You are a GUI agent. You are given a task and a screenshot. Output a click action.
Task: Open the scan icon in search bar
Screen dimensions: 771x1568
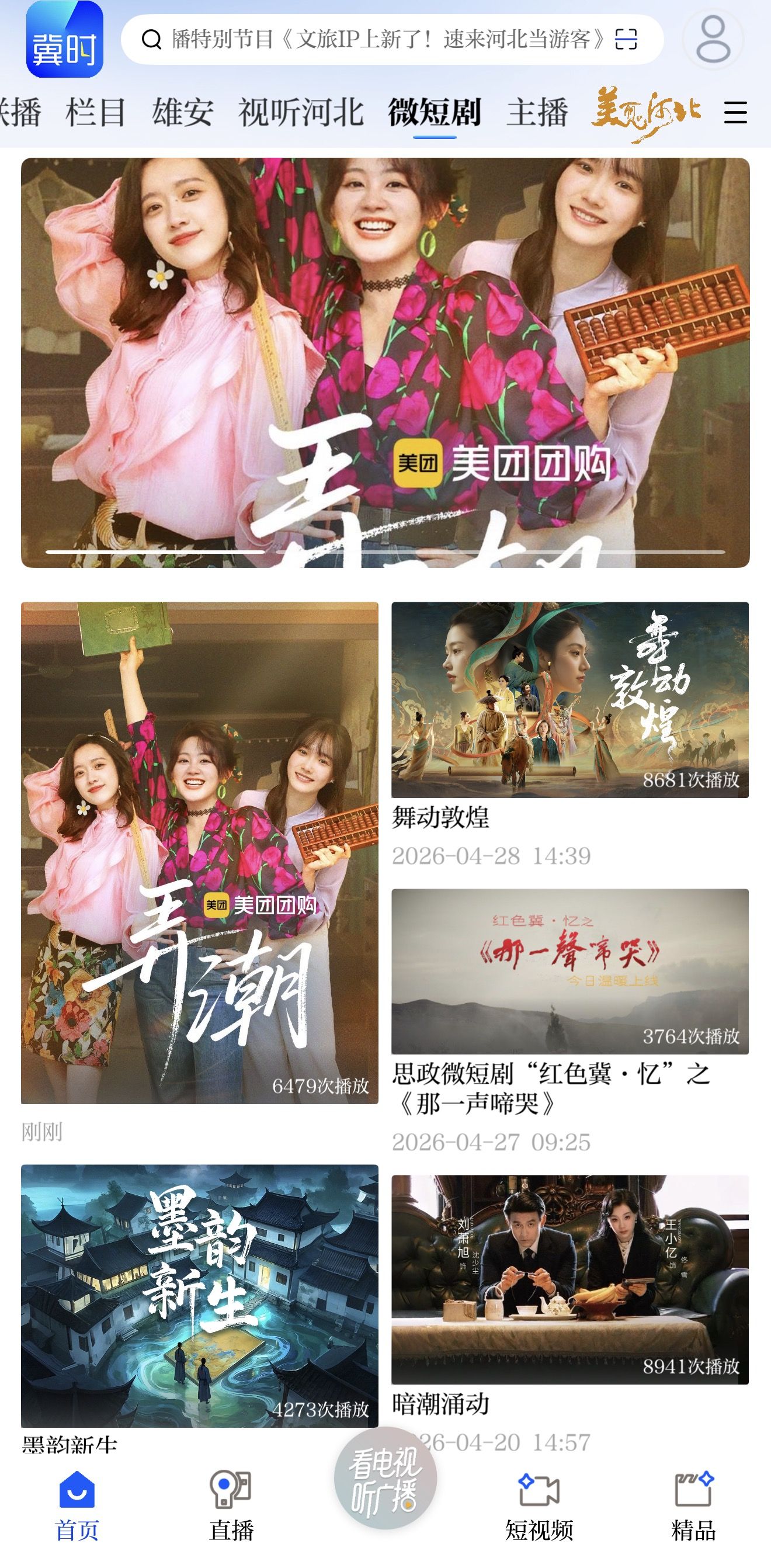[x=626, y=40]
